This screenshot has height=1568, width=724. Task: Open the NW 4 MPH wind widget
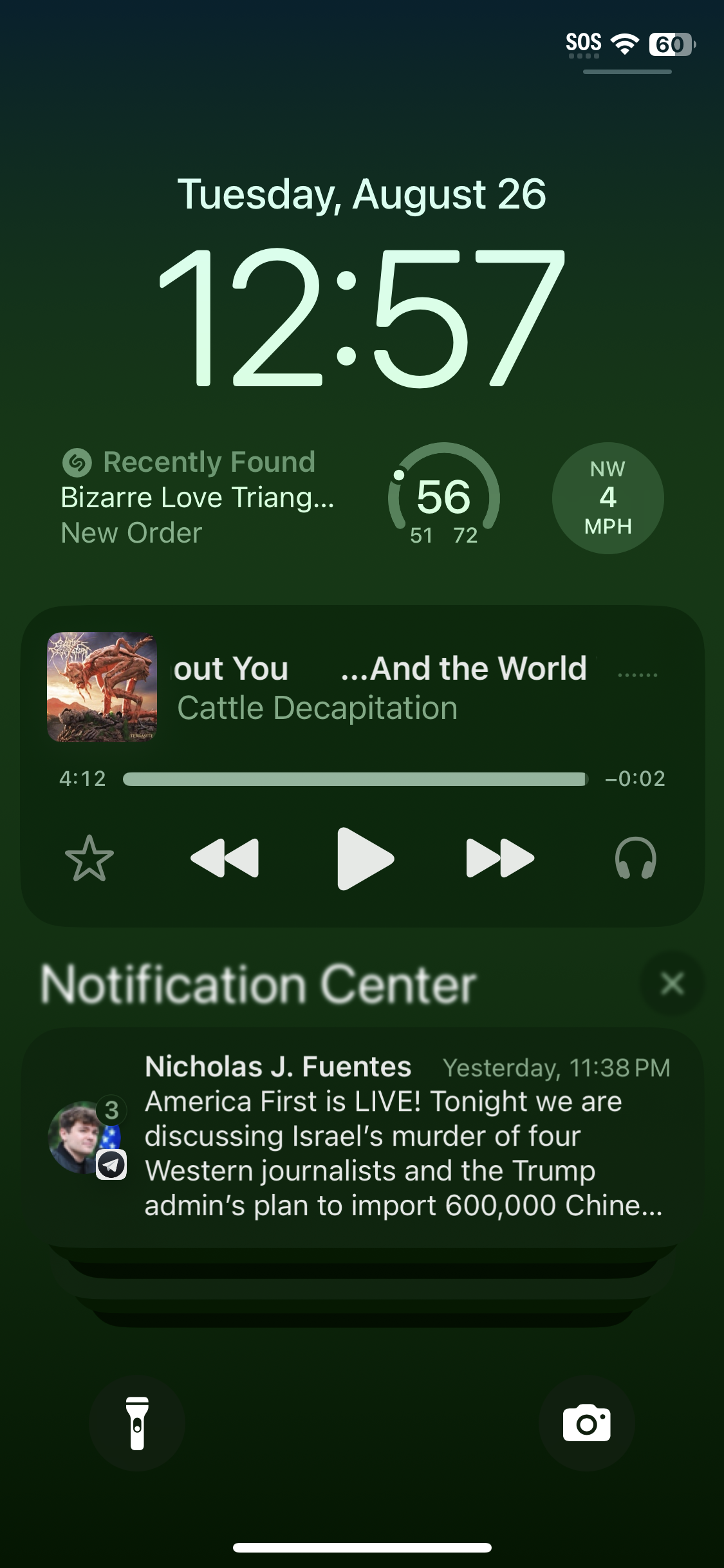click(608, 498)
